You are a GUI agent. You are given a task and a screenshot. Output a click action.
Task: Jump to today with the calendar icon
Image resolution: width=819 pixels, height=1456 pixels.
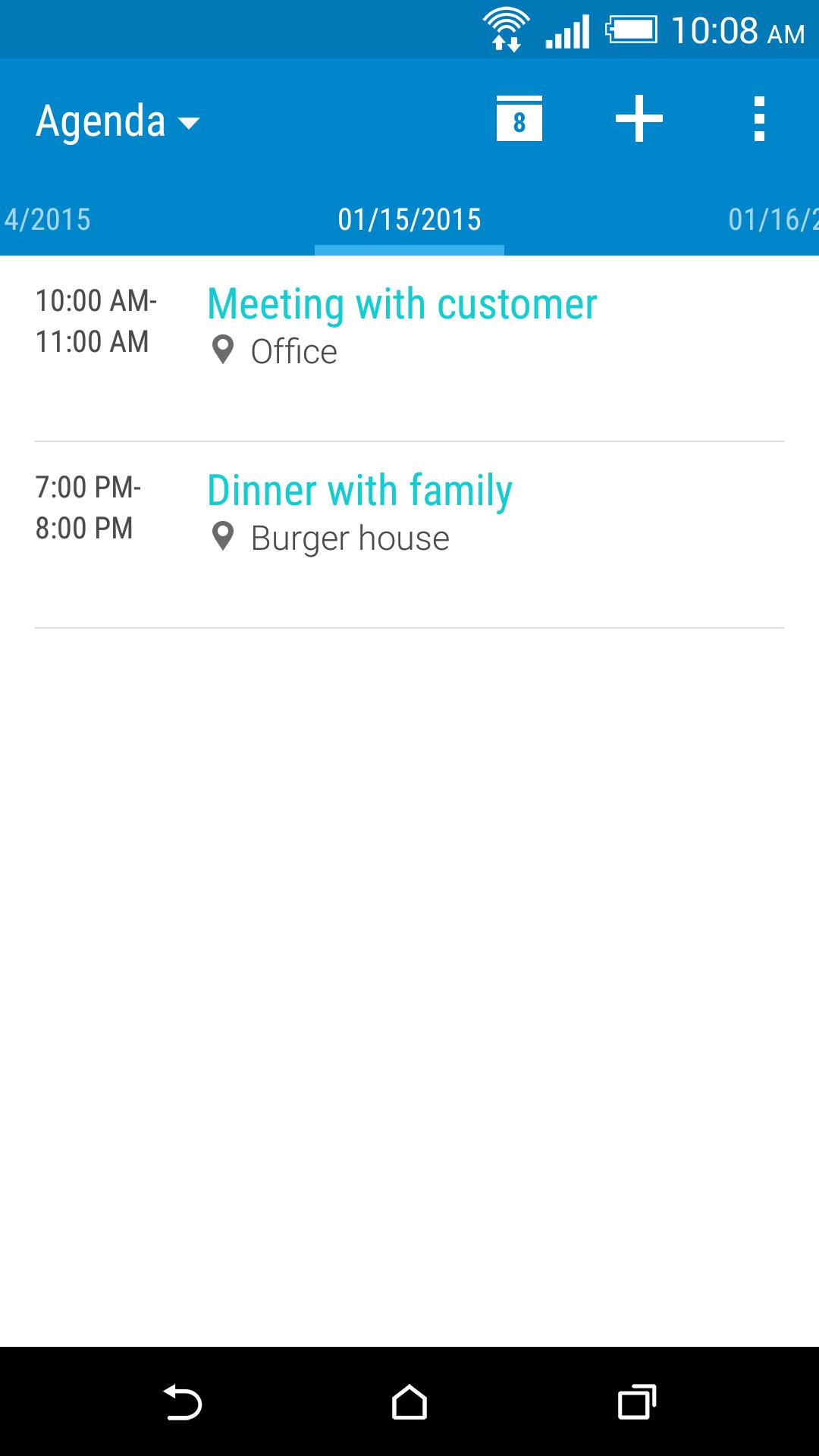click(x=519, y=119)
